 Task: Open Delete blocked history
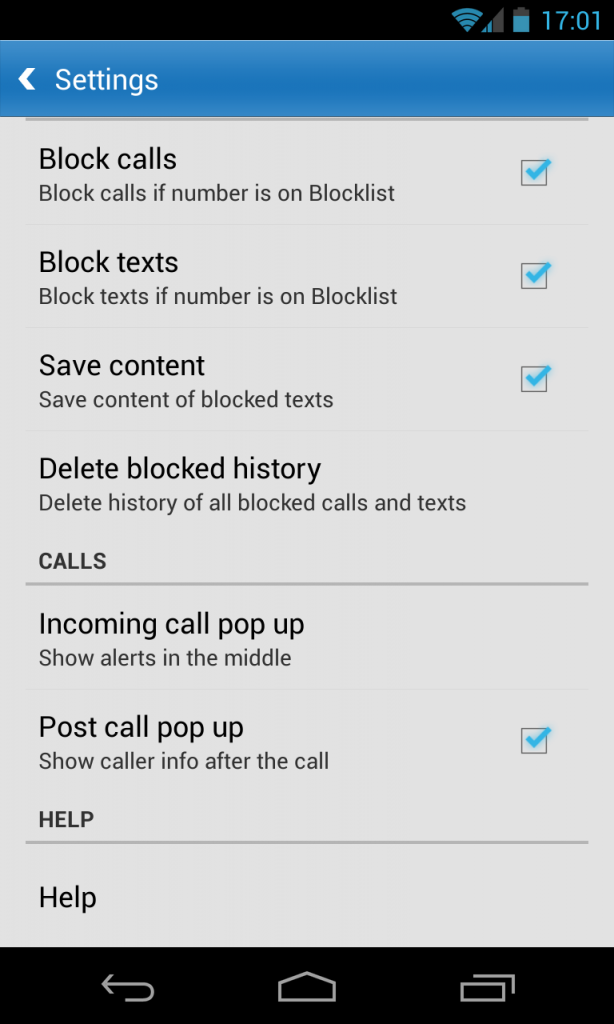tap(252, 483)
